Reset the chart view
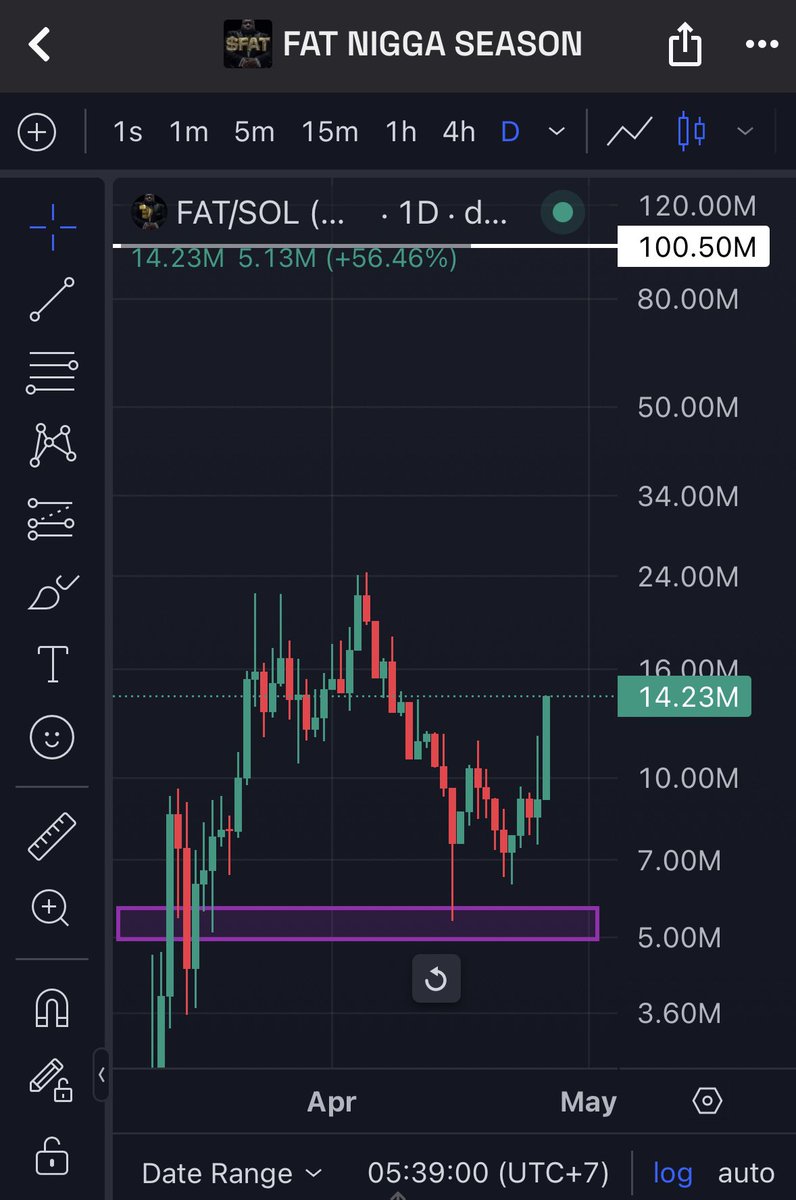796x1200 pixels. (436, 979)
